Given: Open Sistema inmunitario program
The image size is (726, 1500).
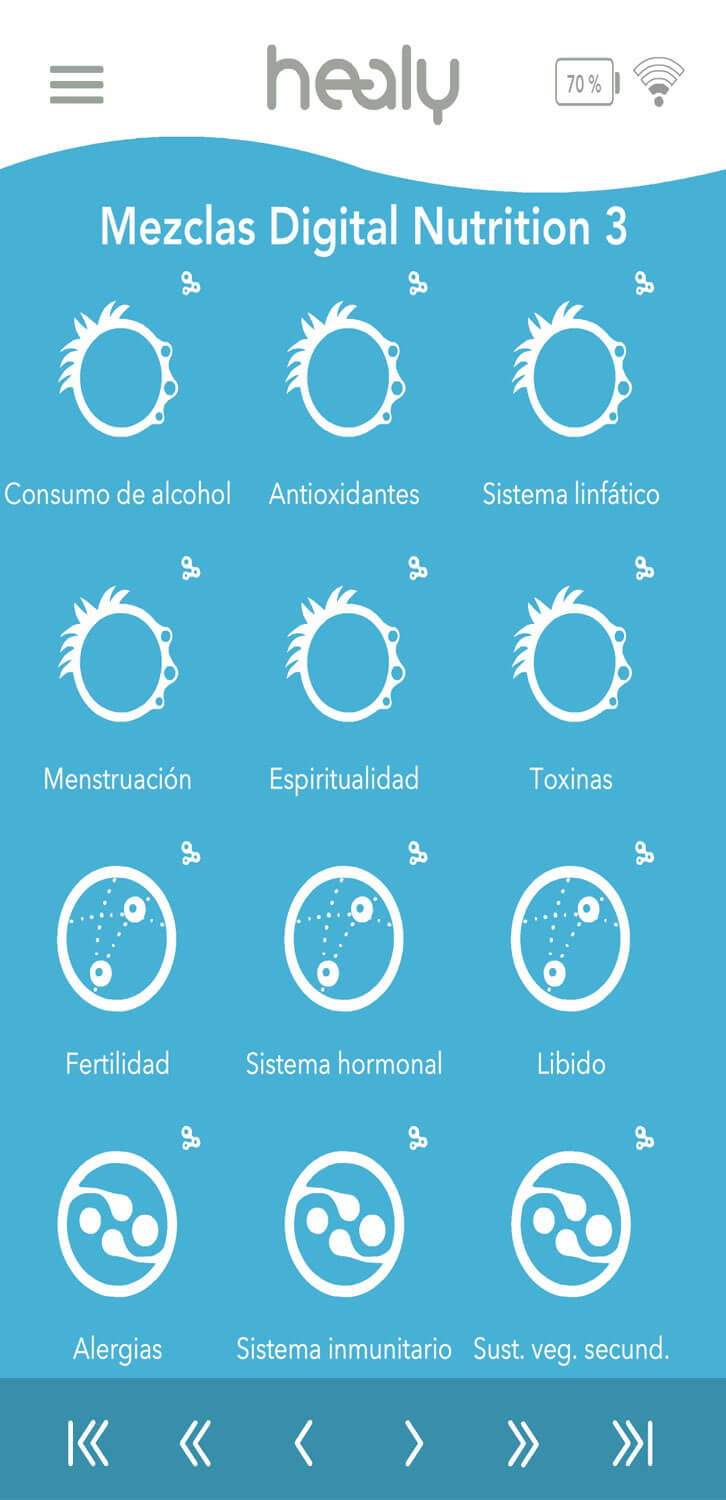Looking at the screenshot, I should (344, 1225).
